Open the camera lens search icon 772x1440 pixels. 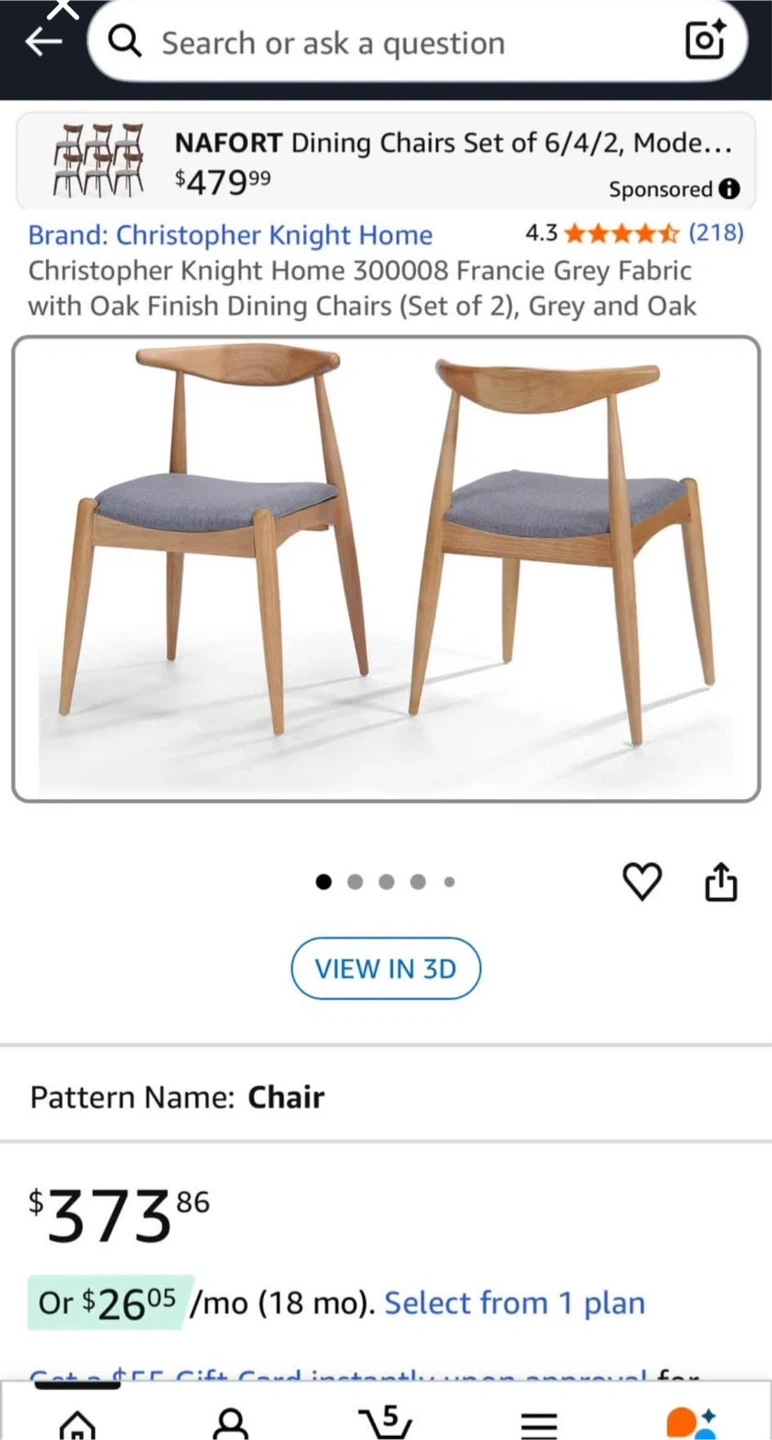(x=704, y=41)
